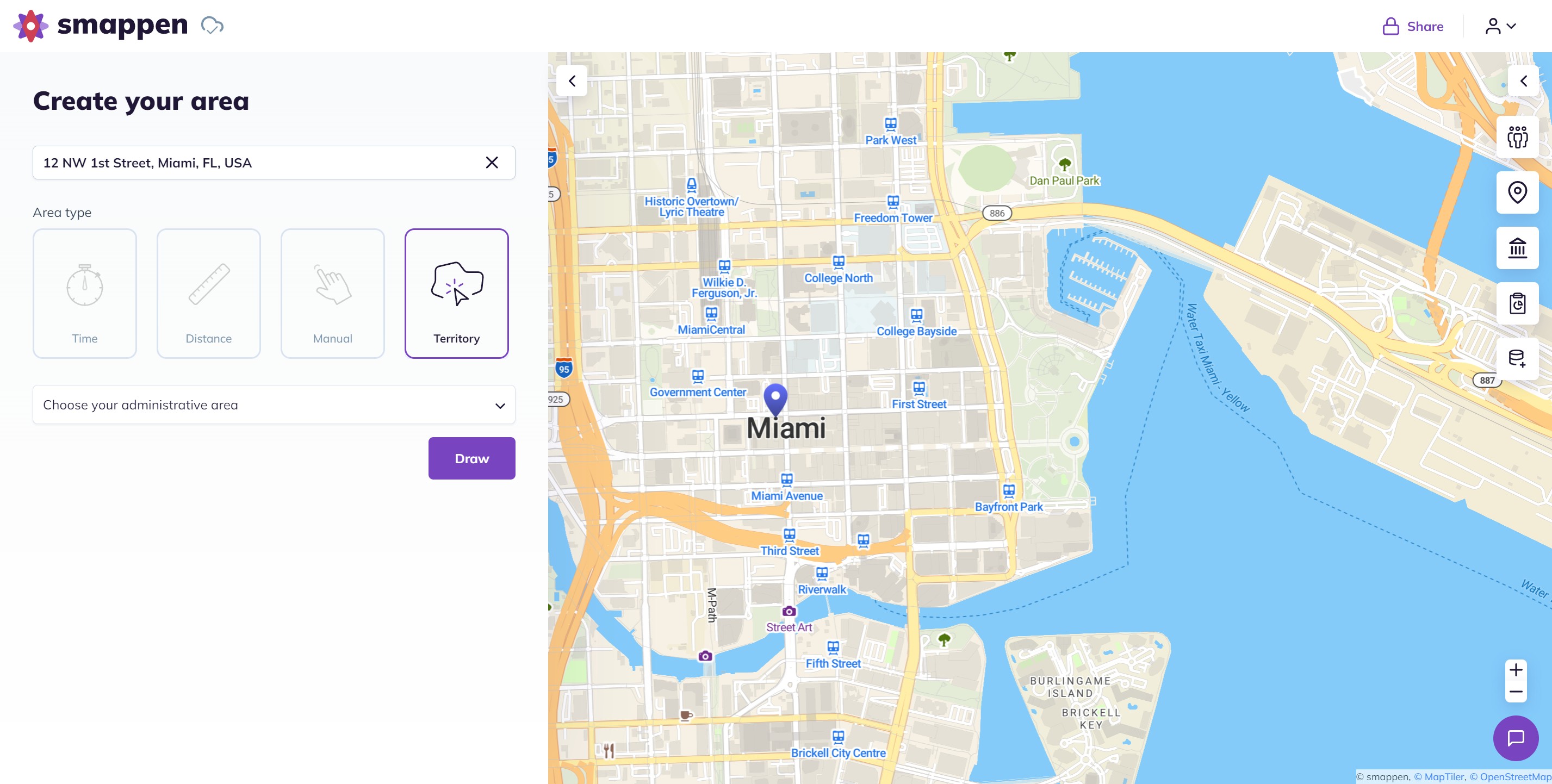
Task: Collapse the left side panel arrow
Action: click(x=572, y=80)
